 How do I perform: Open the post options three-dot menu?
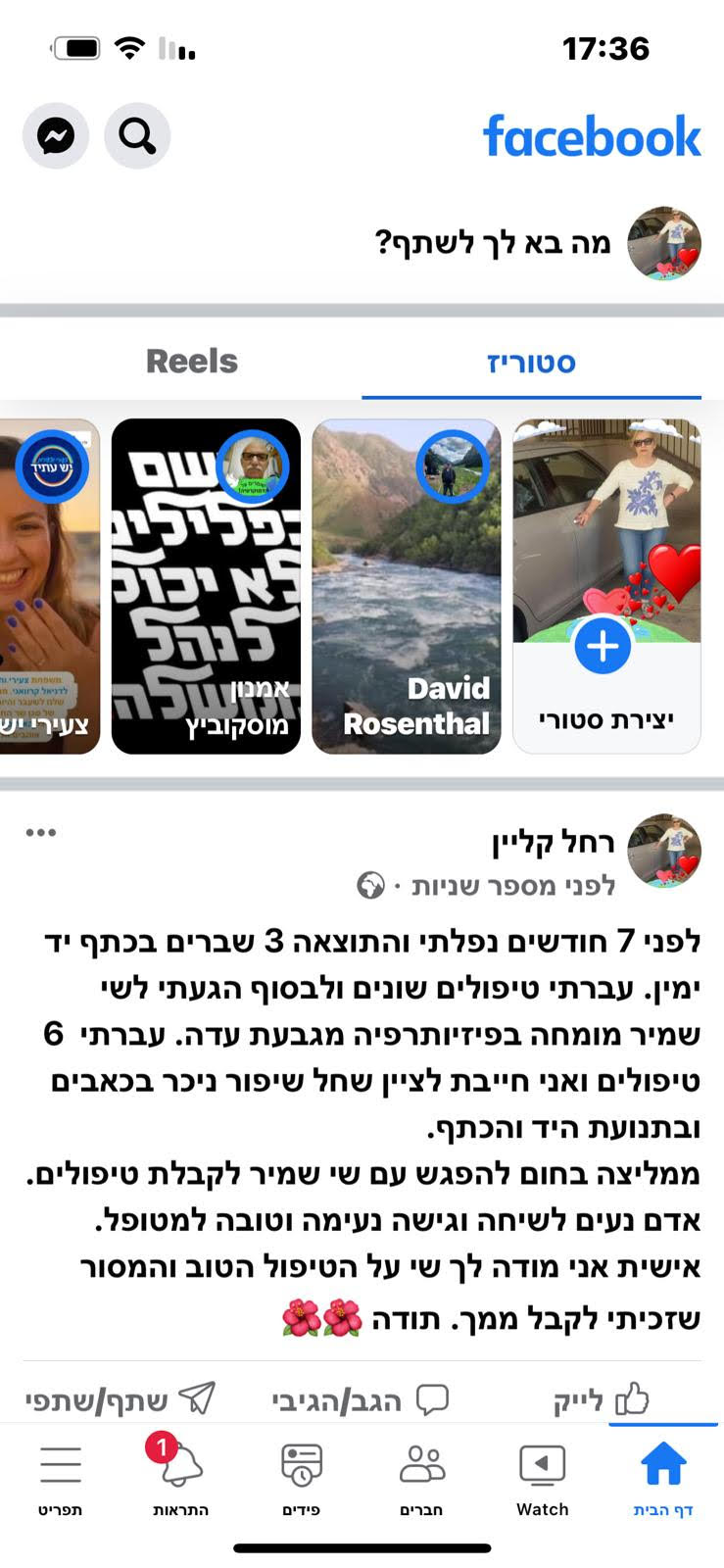[41, 833]
